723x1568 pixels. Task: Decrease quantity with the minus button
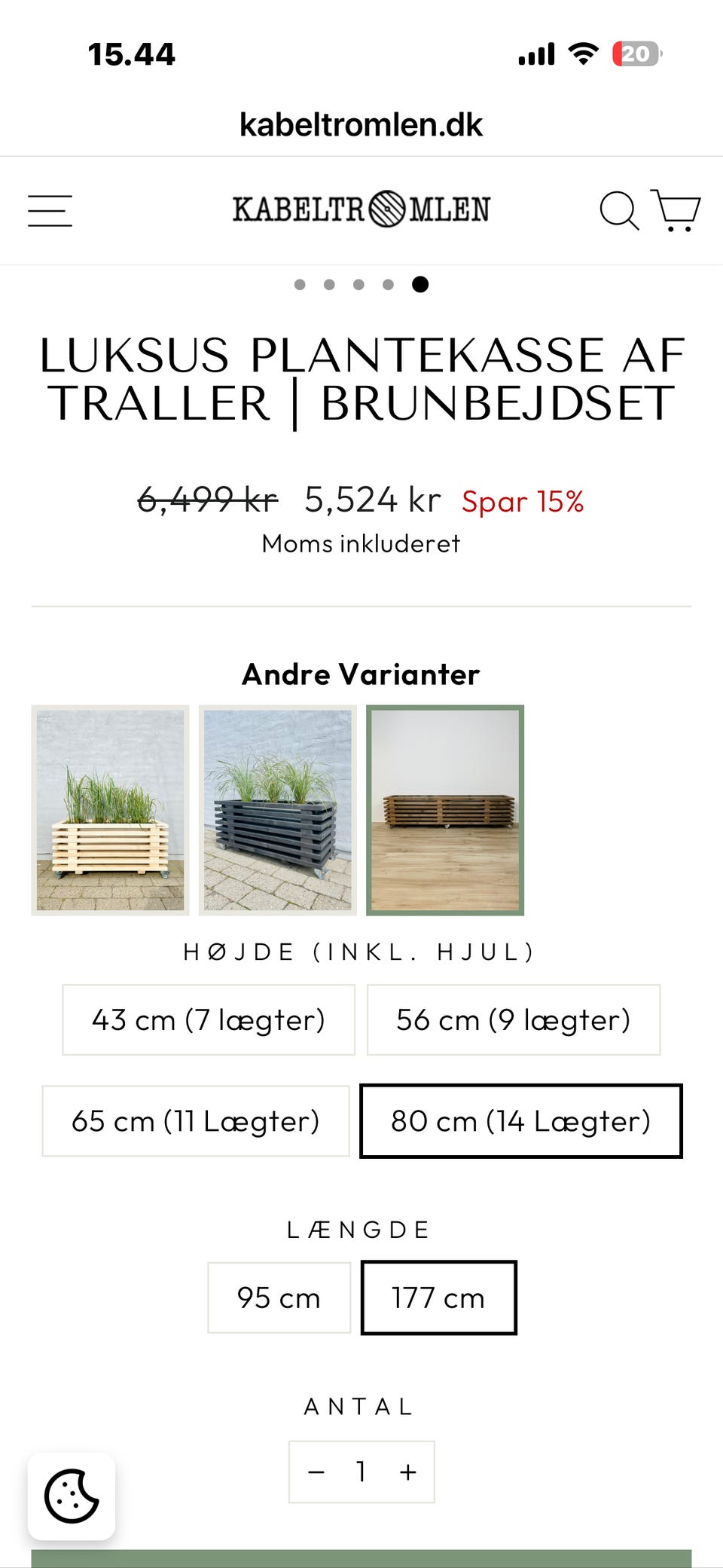(x=316, y=1471)
